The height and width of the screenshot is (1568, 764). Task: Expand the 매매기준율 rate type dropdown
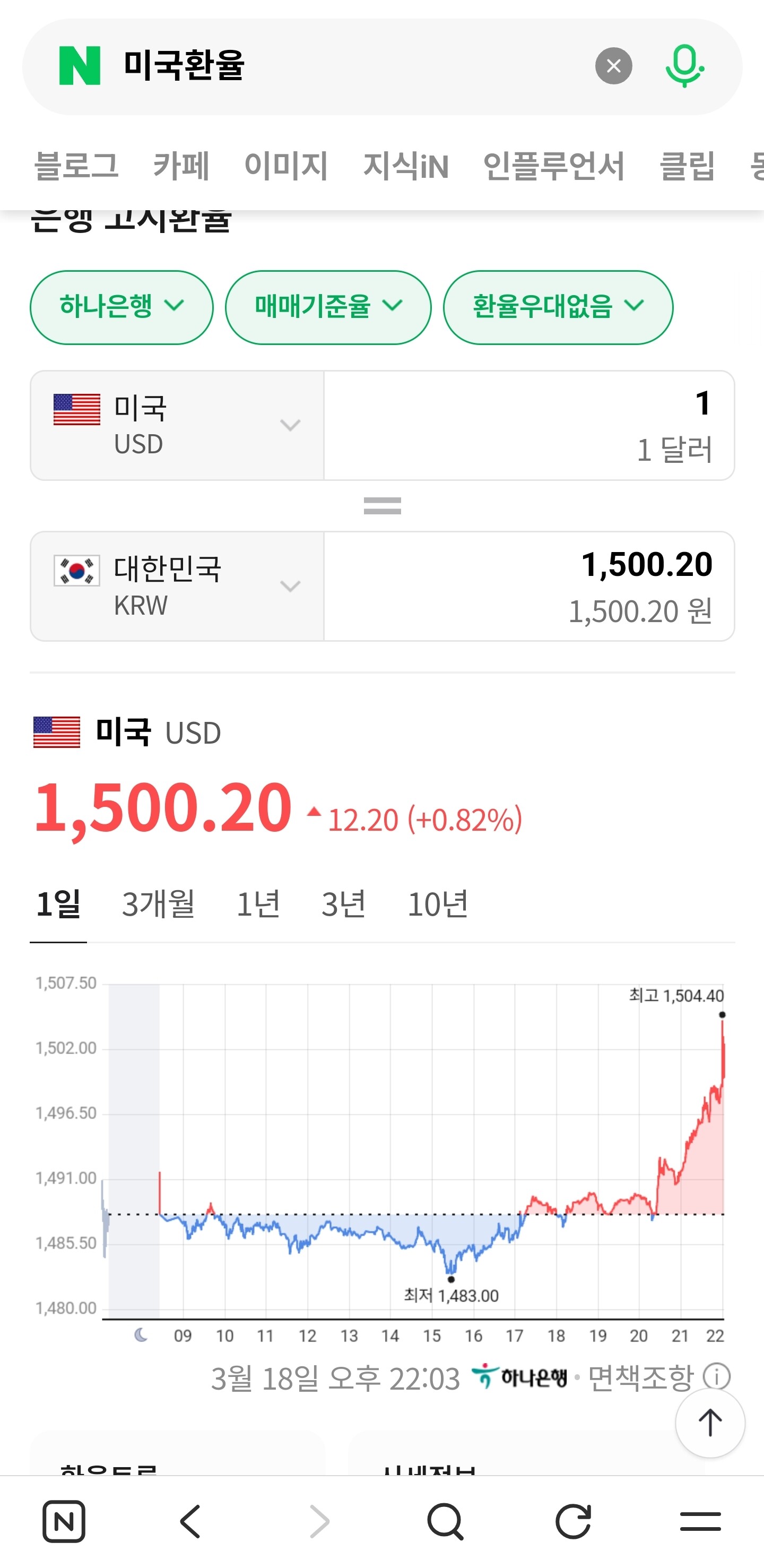pyautogui.click(x=328, y=307)
